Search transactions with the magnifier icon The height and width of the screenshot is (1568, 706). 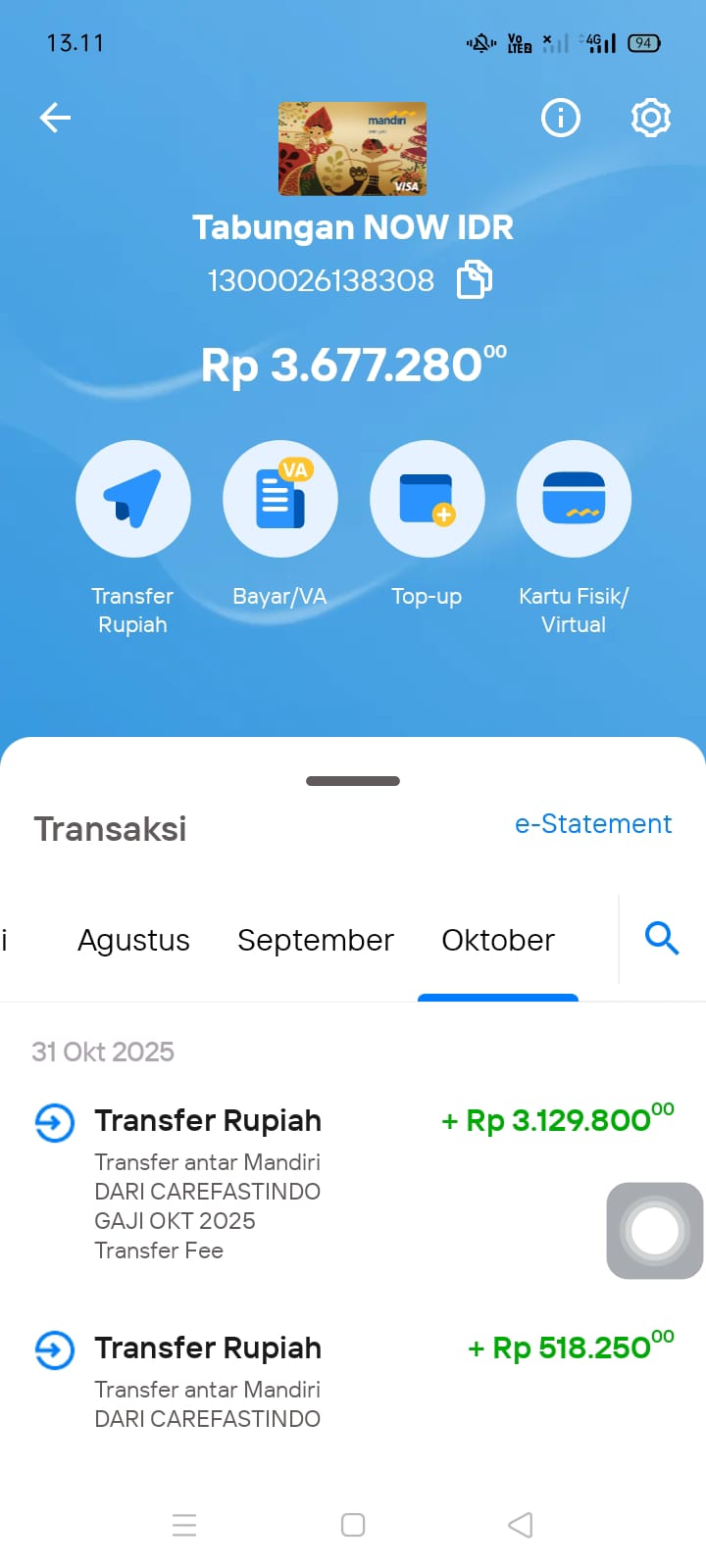tap(662, 939)
